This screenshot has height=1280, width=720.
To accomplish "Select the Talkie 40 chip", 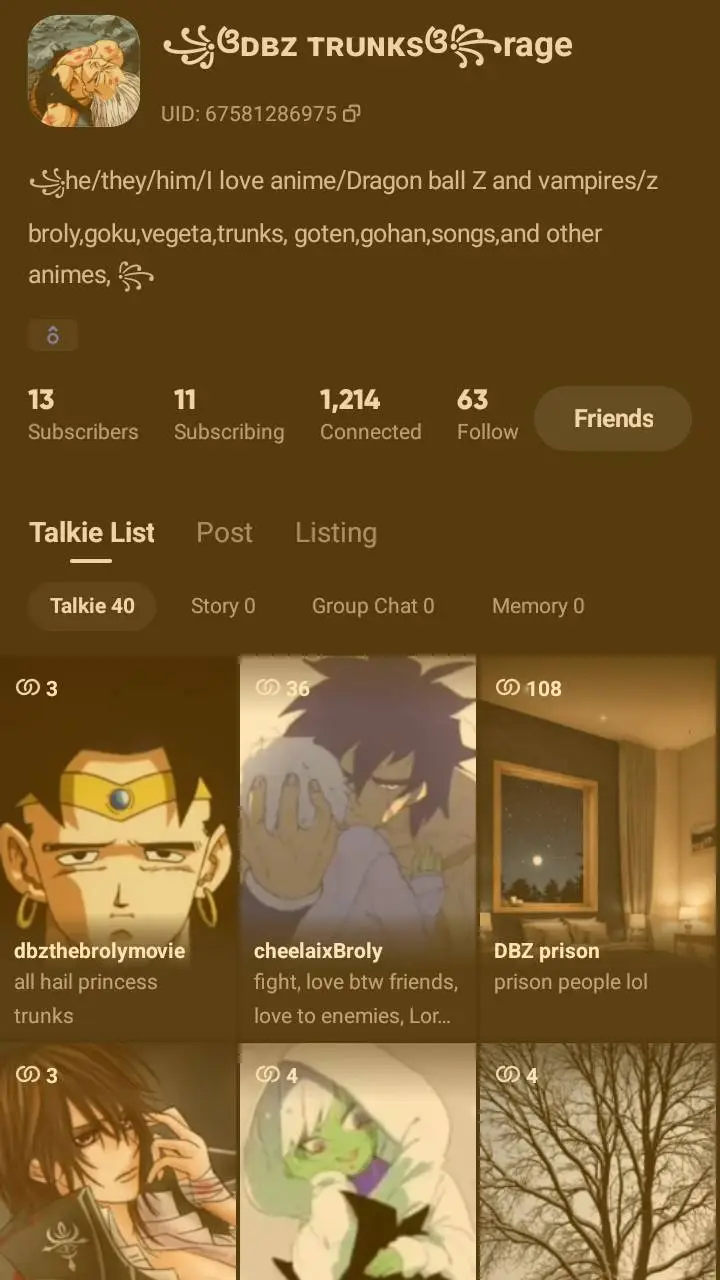I will coord(92,606).
